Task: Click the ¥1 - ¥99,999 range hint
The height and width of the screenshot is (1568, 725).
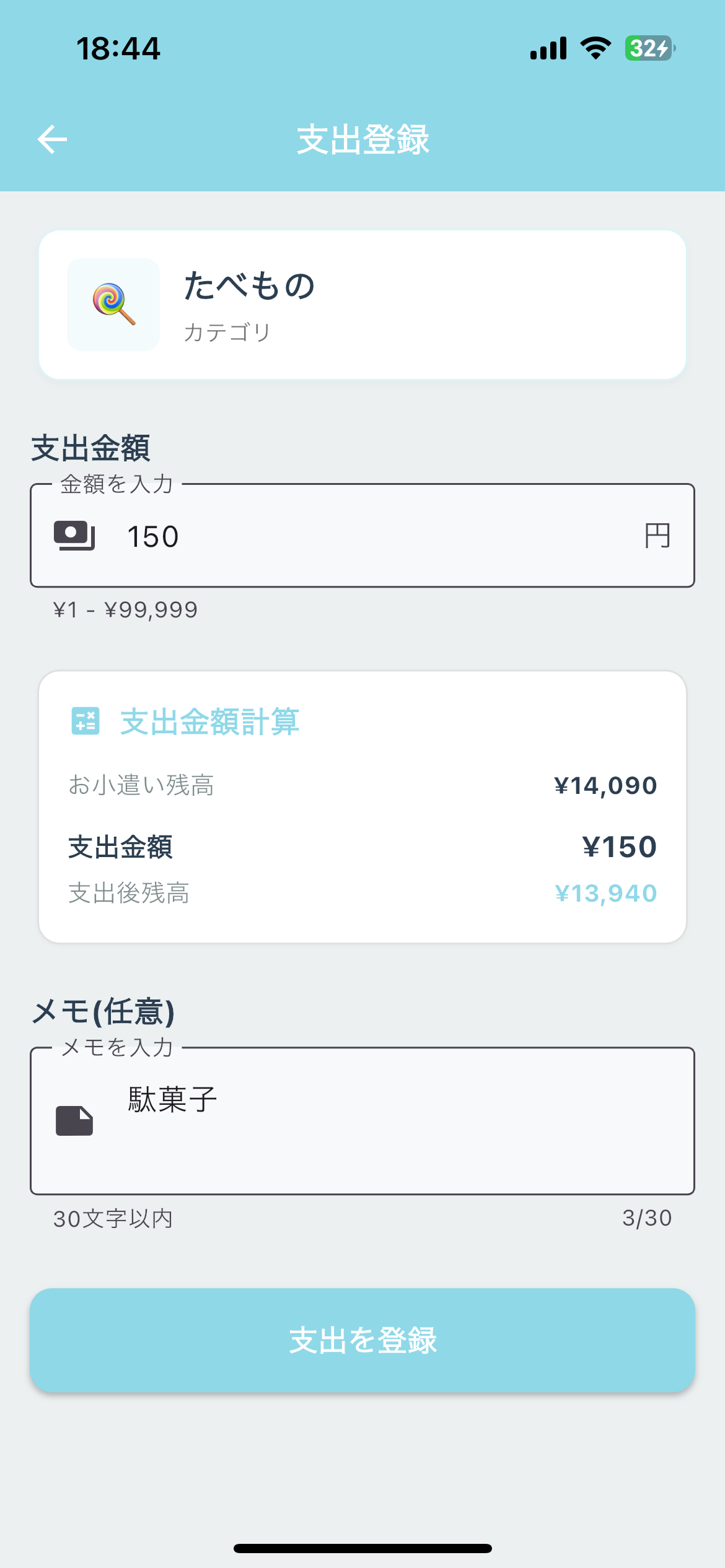Action: pyautogui.click(x=125, y=609)
